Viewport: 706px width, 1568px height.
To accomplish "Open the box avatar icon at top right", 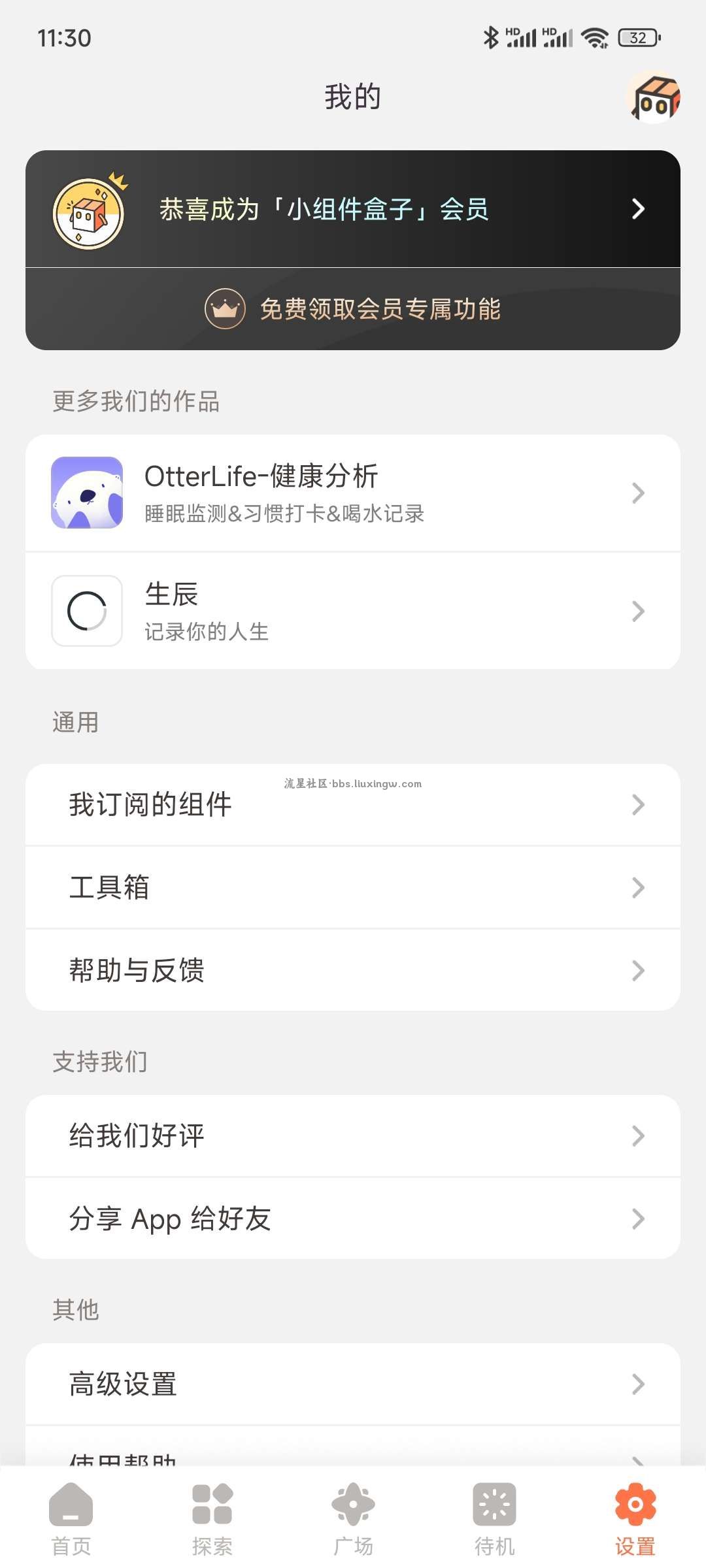I will 654,98.
